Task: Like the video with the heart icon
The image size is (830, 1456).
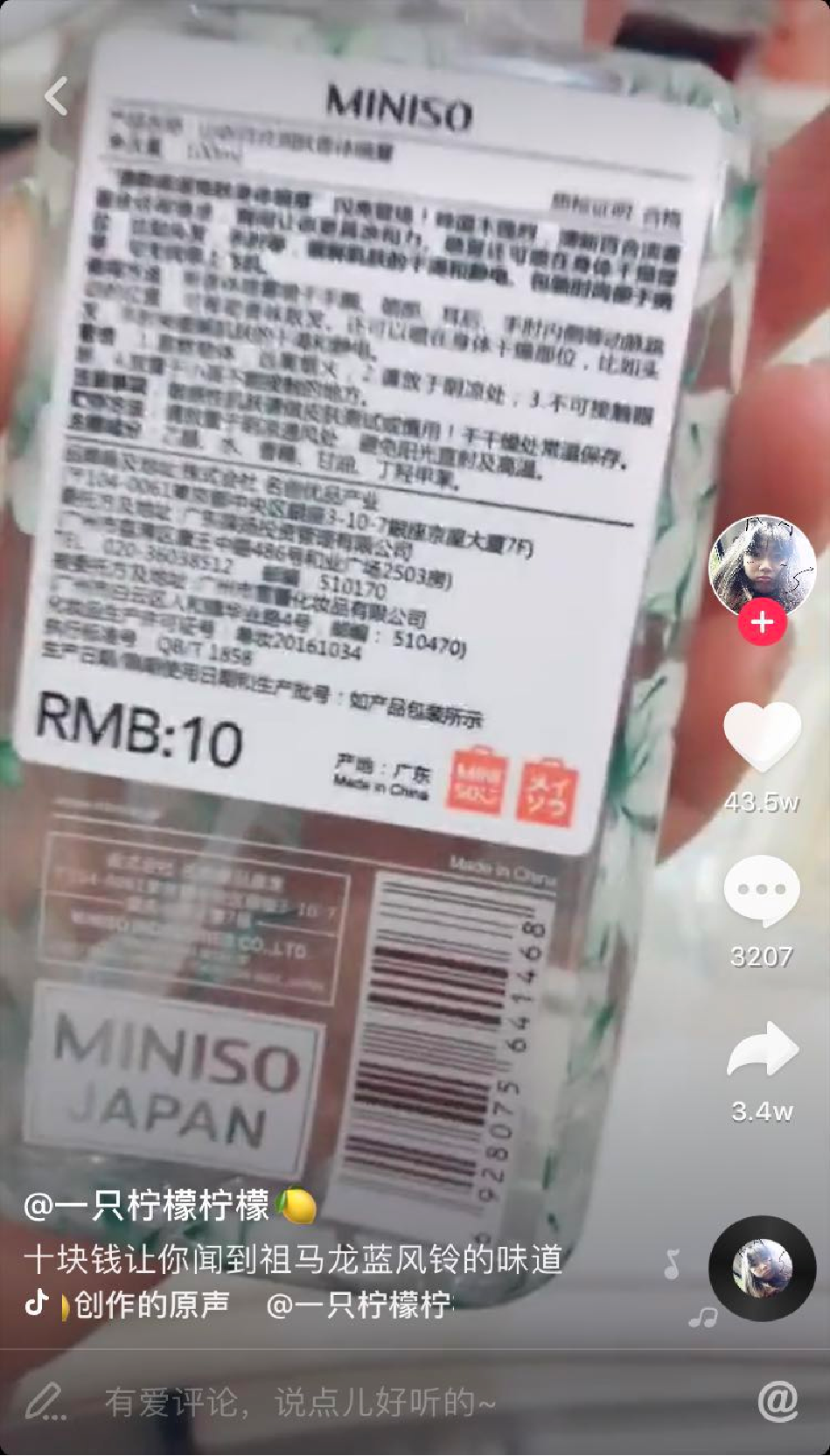Action: click(x=762, y=737)
